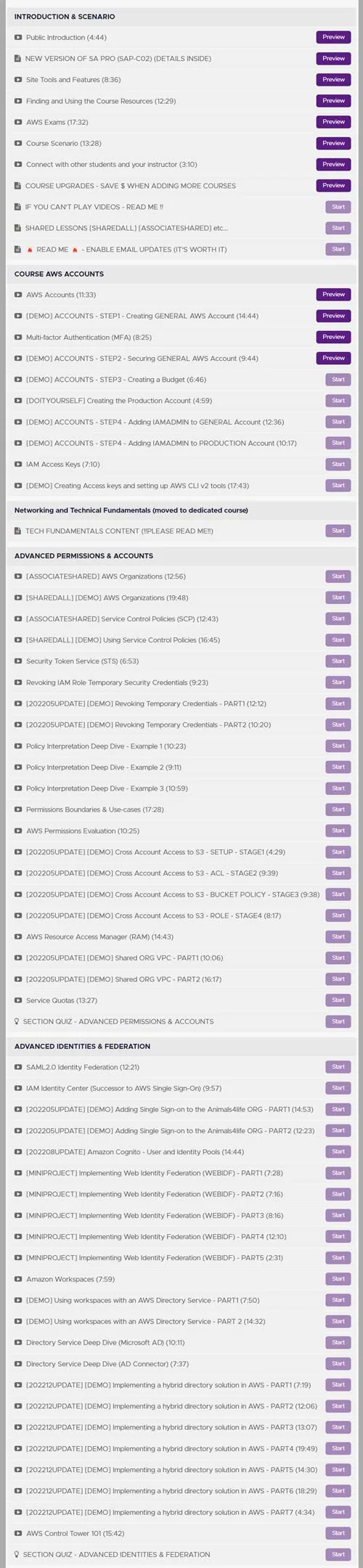363x1568 pixels.
Task: Start Directory Service Deep Dive (AD Connector)
Action: 338,1363
